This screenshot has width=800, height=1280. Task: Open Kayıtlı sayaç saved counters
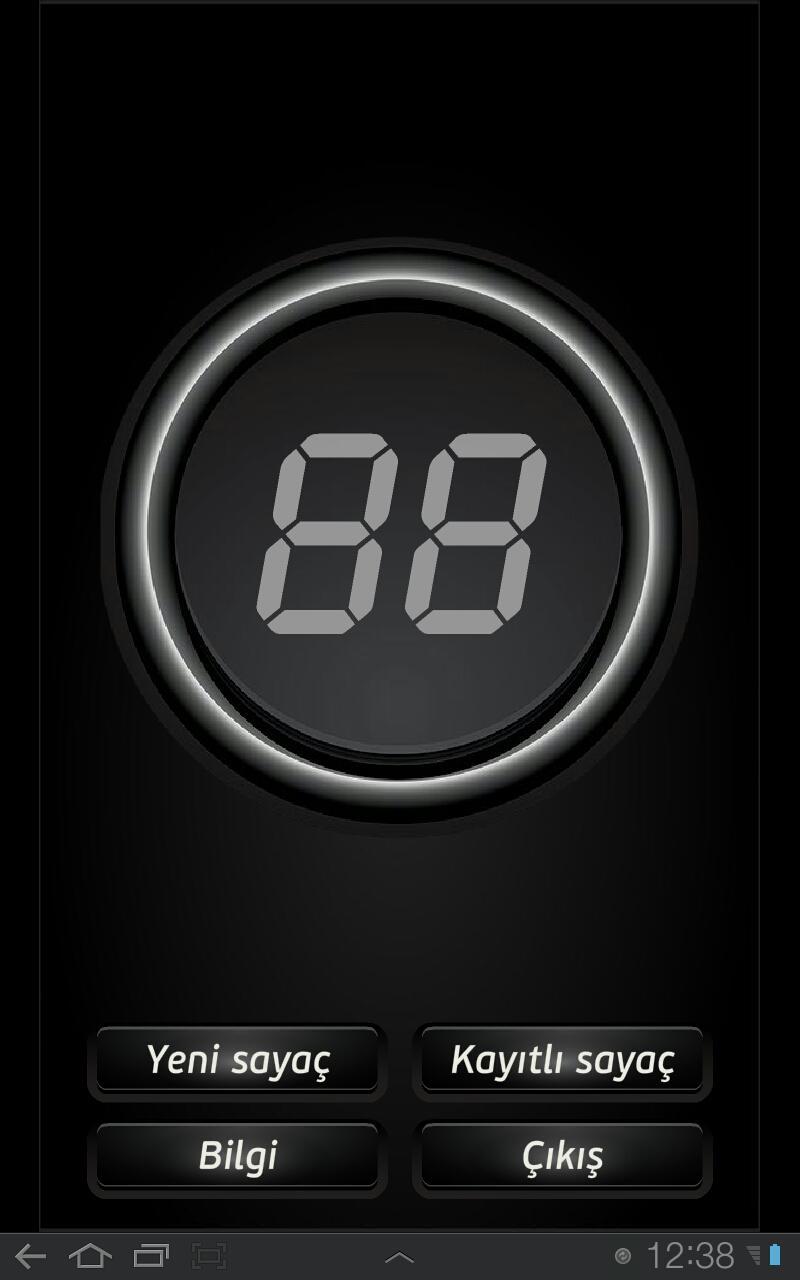[562, 1060]
